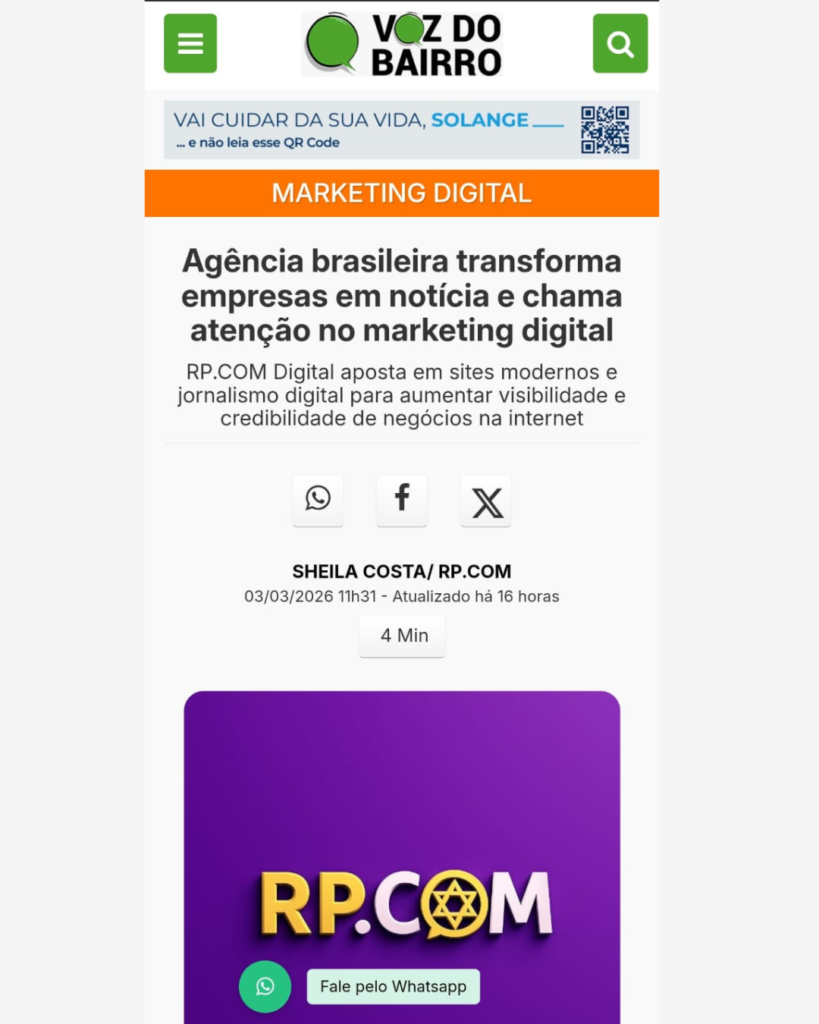Open the Marketing Digital category
Viewport: 819px width, 1024px height.
(x=401, y=193)
